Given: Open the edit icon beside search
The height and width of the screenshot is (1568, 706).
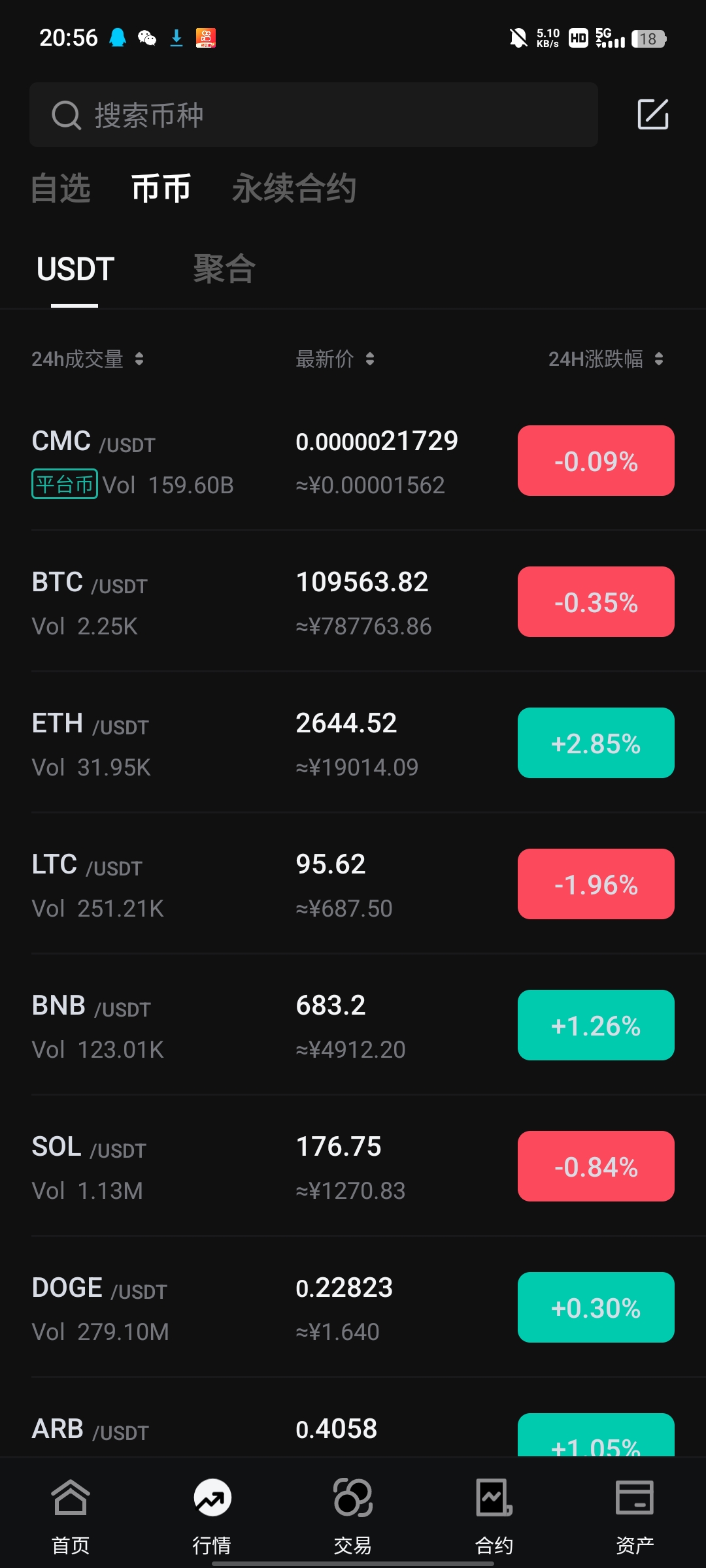Looking at the screenshot, I should click(x=653, y=115).
